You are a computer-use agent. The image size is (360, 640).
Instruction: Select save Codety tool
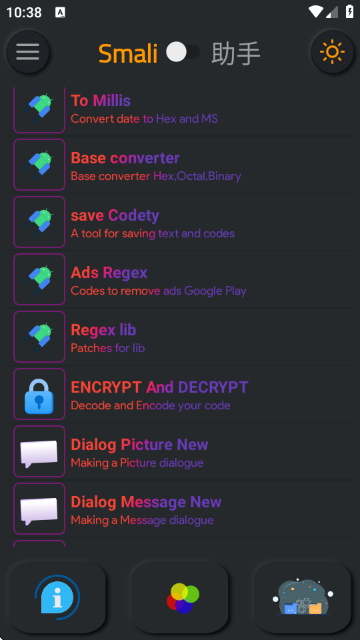tap(180, 222)
